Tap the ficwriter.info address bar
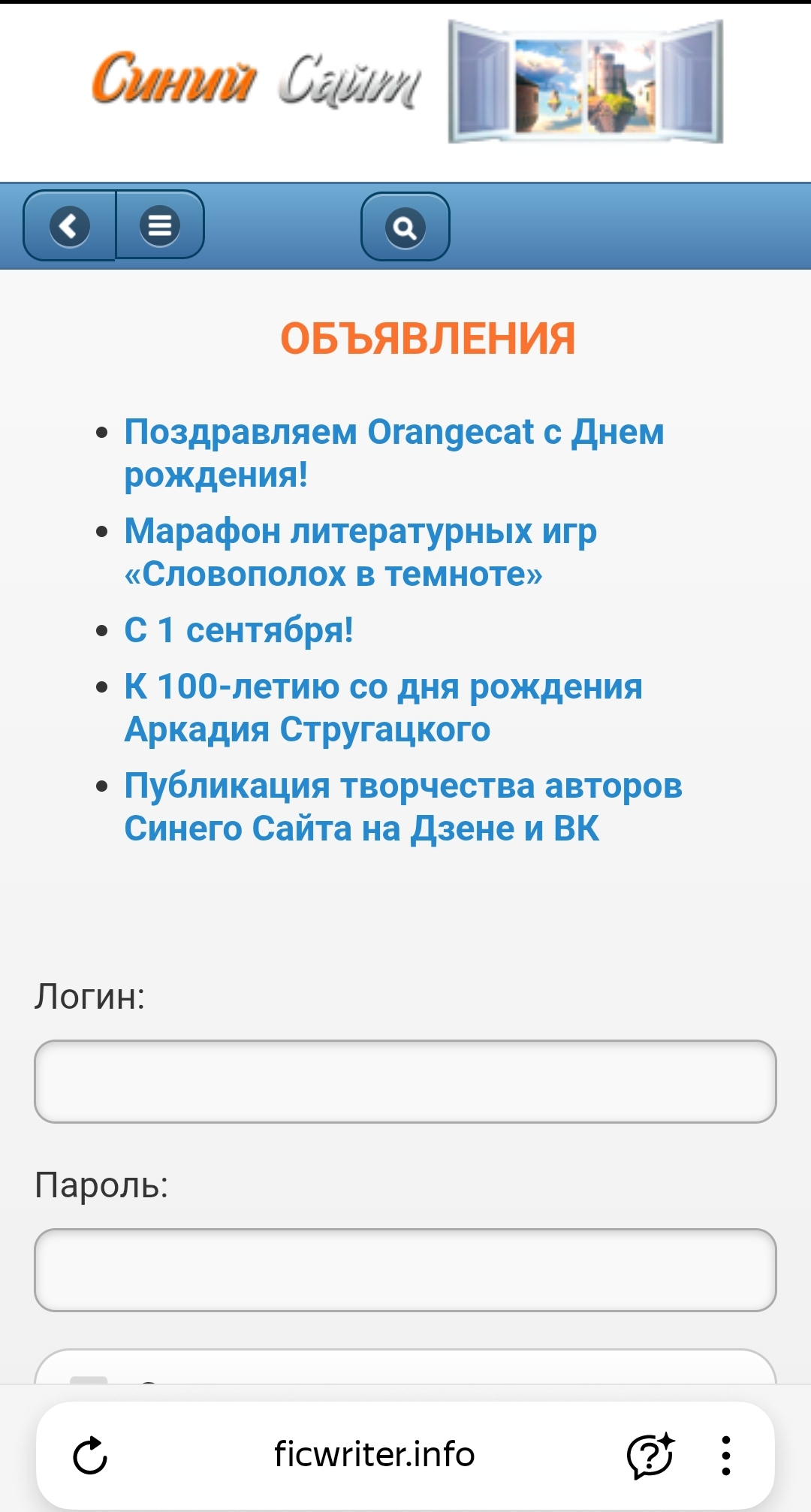Image resolution: width=811 pixels, height=1512 pixels. point(375,1455)
